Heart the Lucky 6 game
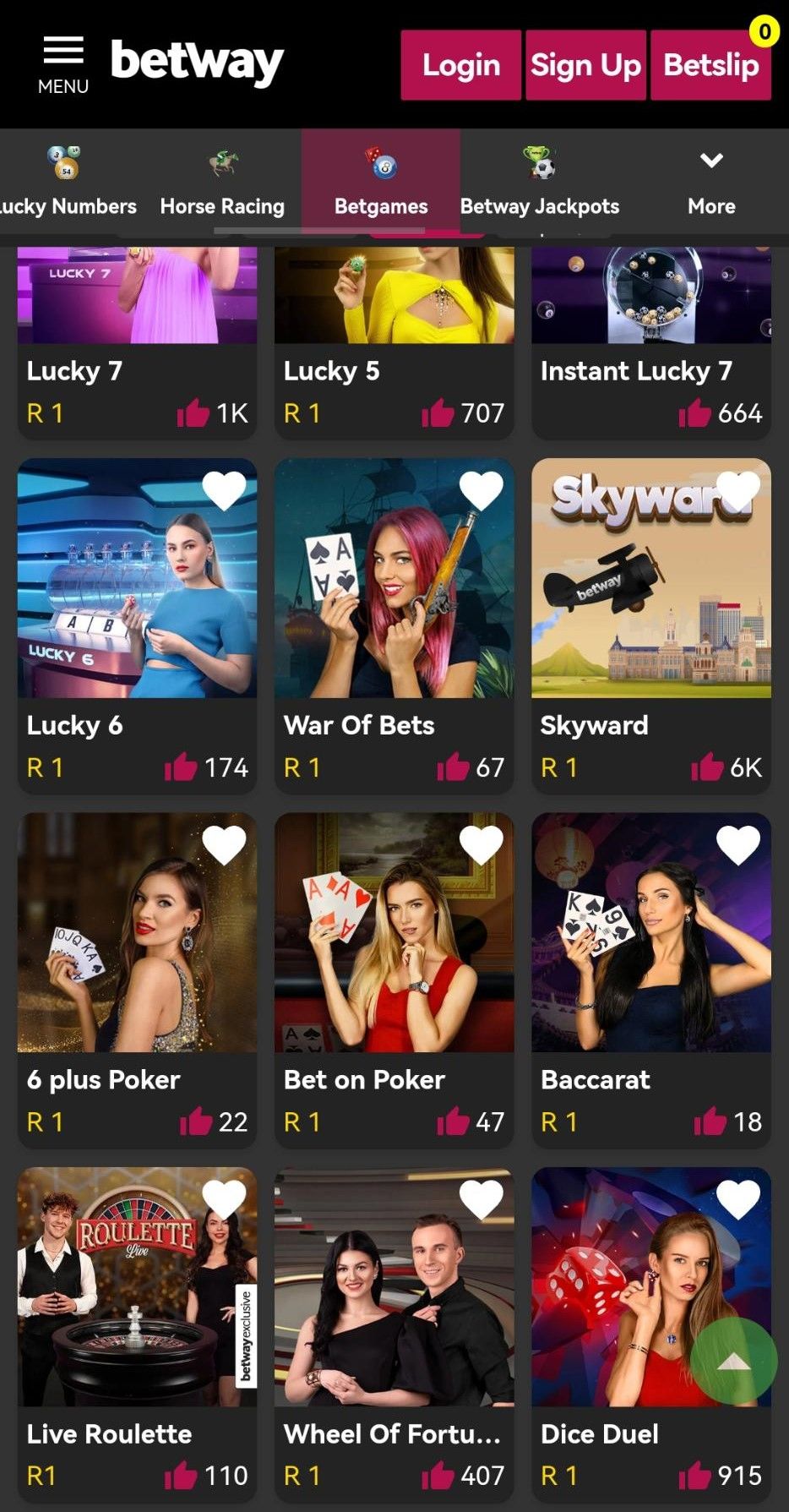The image size is (789, 1512). (x=225, y=490)
